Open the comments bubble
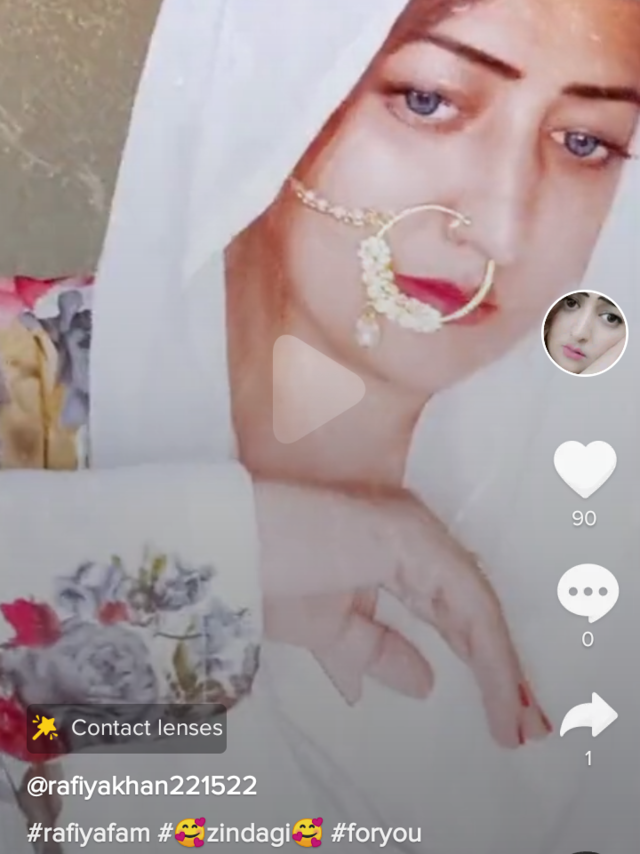The image size is (640, 854). pyautogui.click(x=588, y=593)
